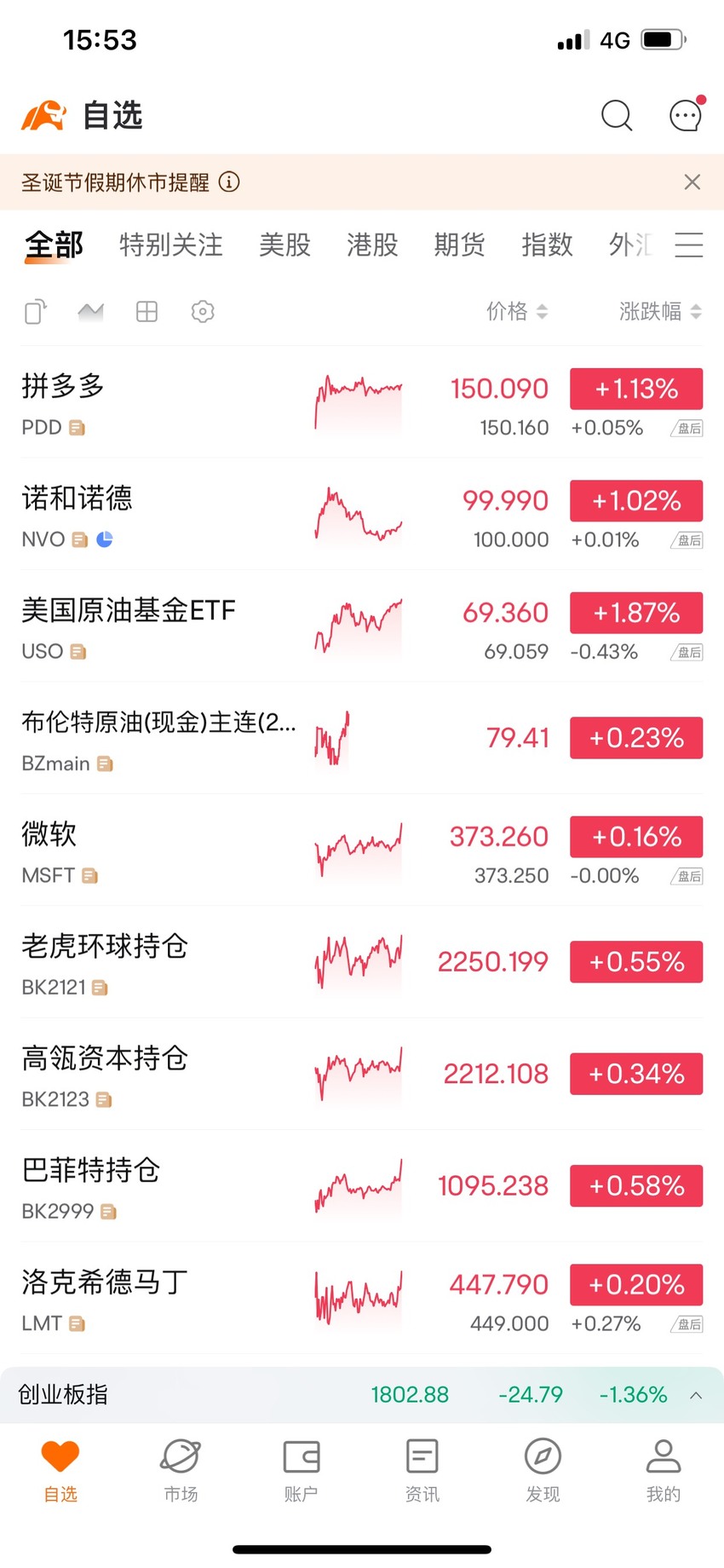The width and height of the screenshot is (724, 1568).
Task: Select the 港股 tab
Action: [372, 245]
